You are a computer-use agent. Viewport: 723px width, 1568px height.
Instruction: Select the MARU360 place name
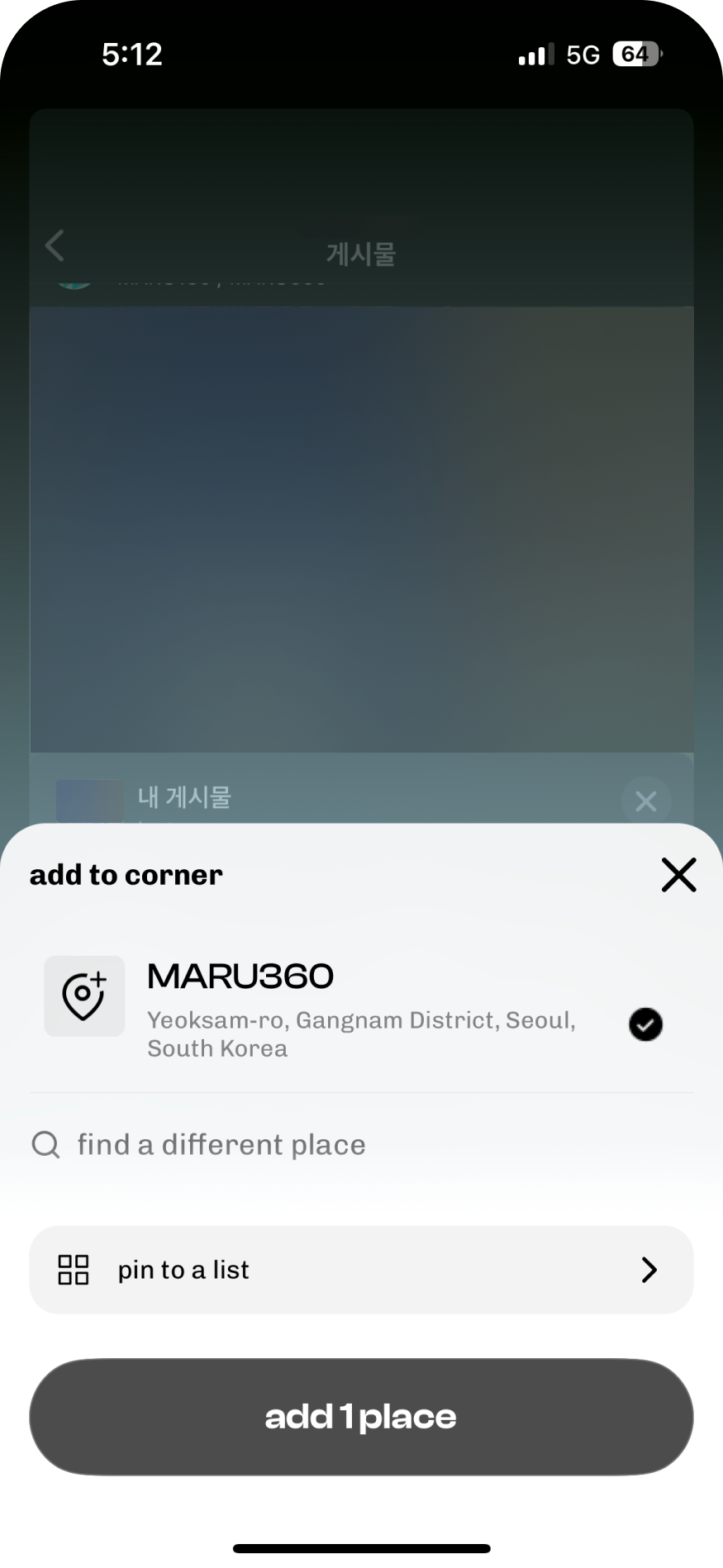(240, 976)
